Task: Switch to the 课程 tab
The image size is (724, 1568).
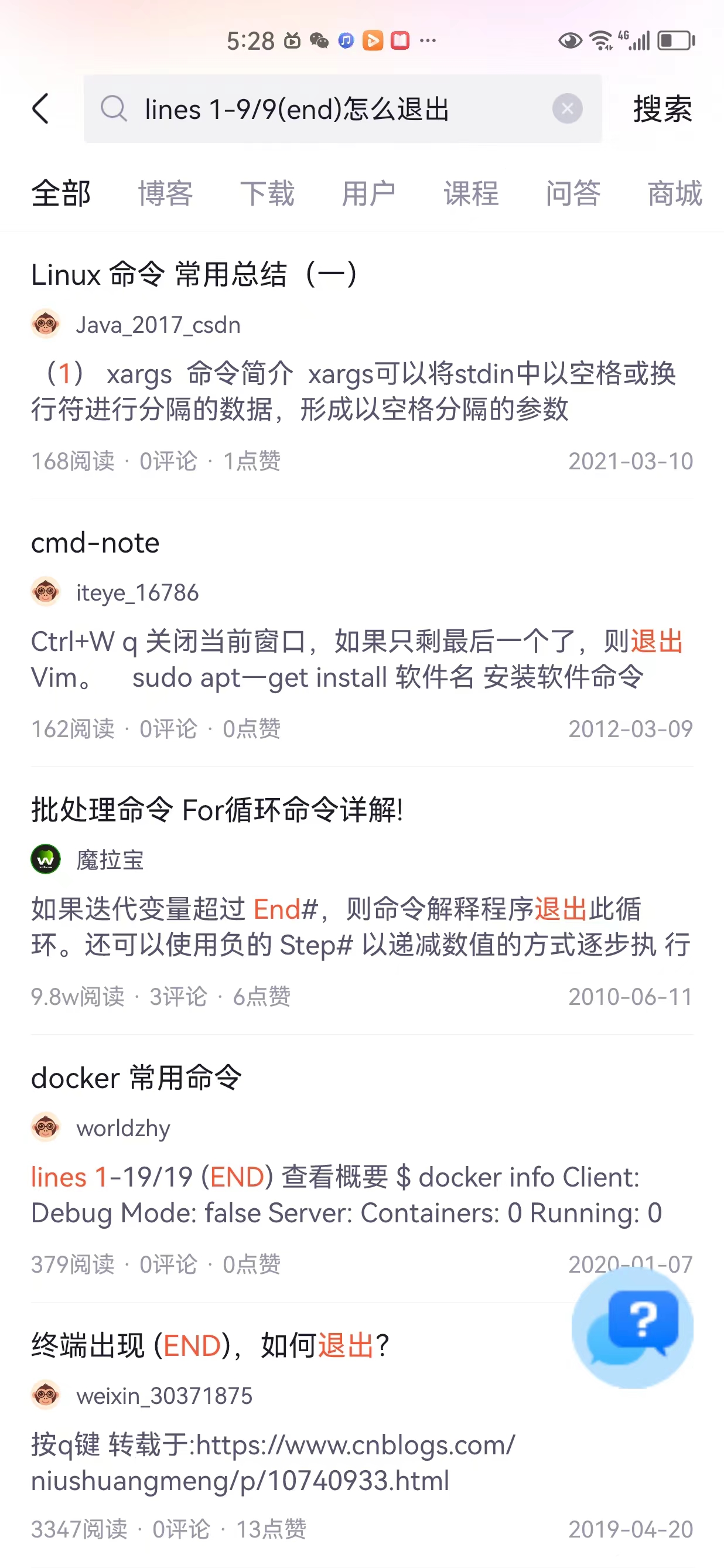Action: [x=471, y=193]
